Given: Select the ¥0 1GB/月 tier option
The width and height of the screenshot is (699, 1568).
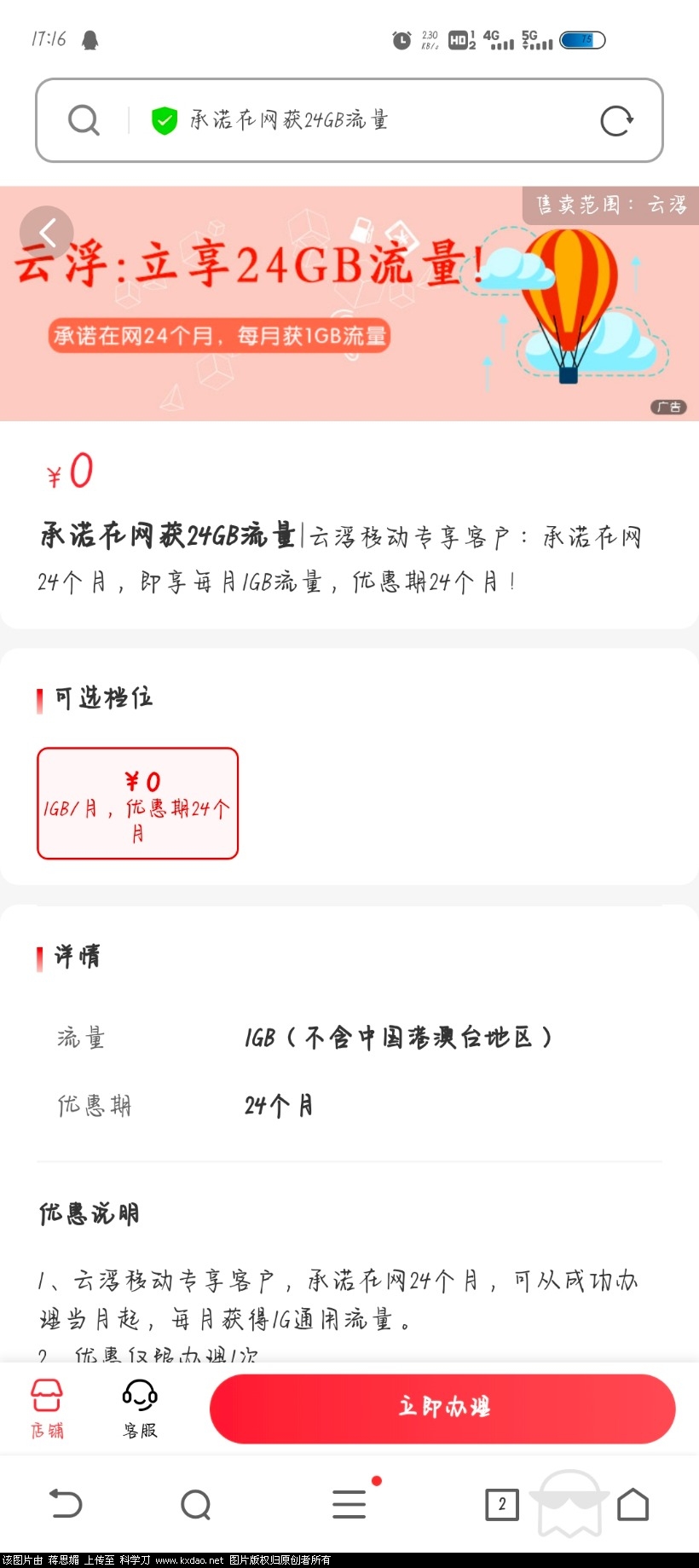Looking at the screenshot, I should 137,803.
